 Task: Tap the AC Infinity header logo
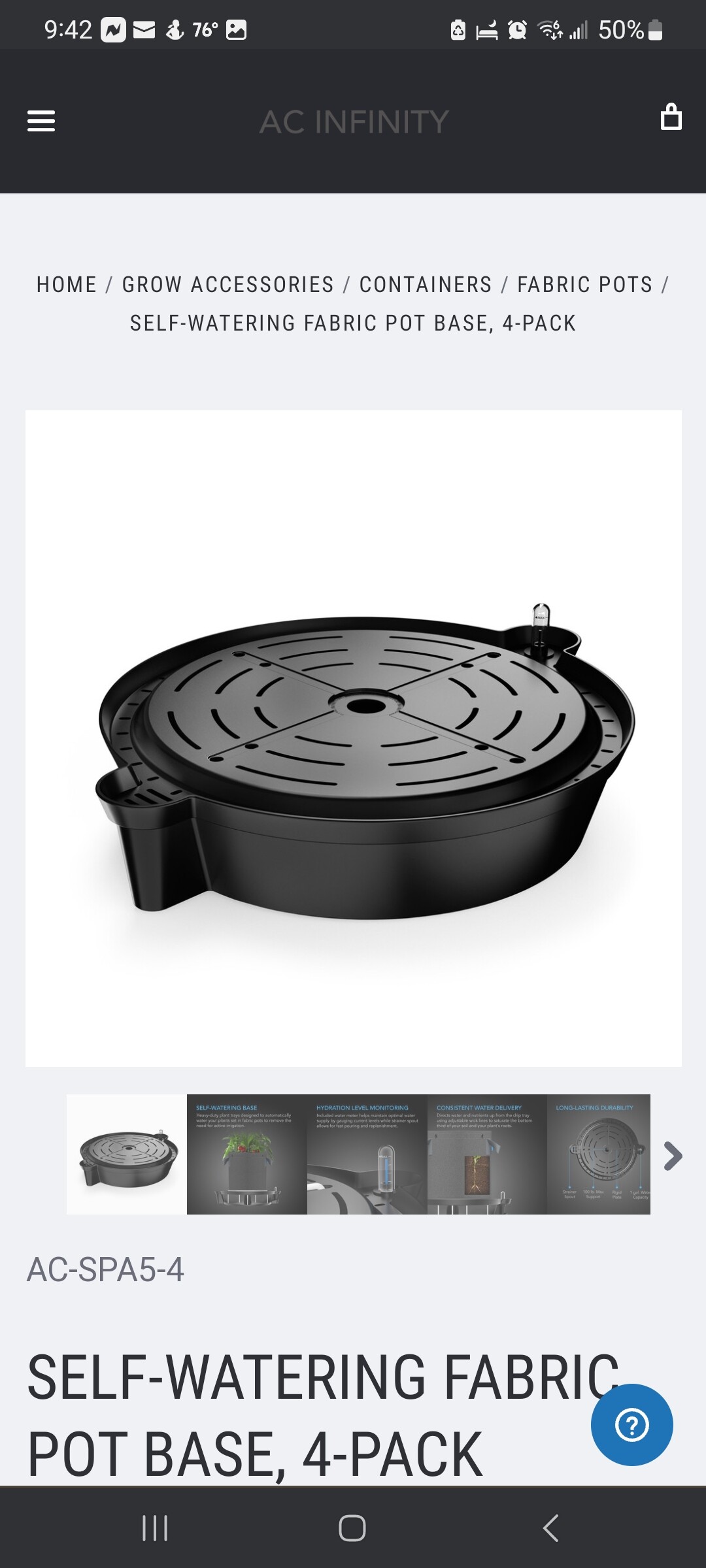click(354, 122)
